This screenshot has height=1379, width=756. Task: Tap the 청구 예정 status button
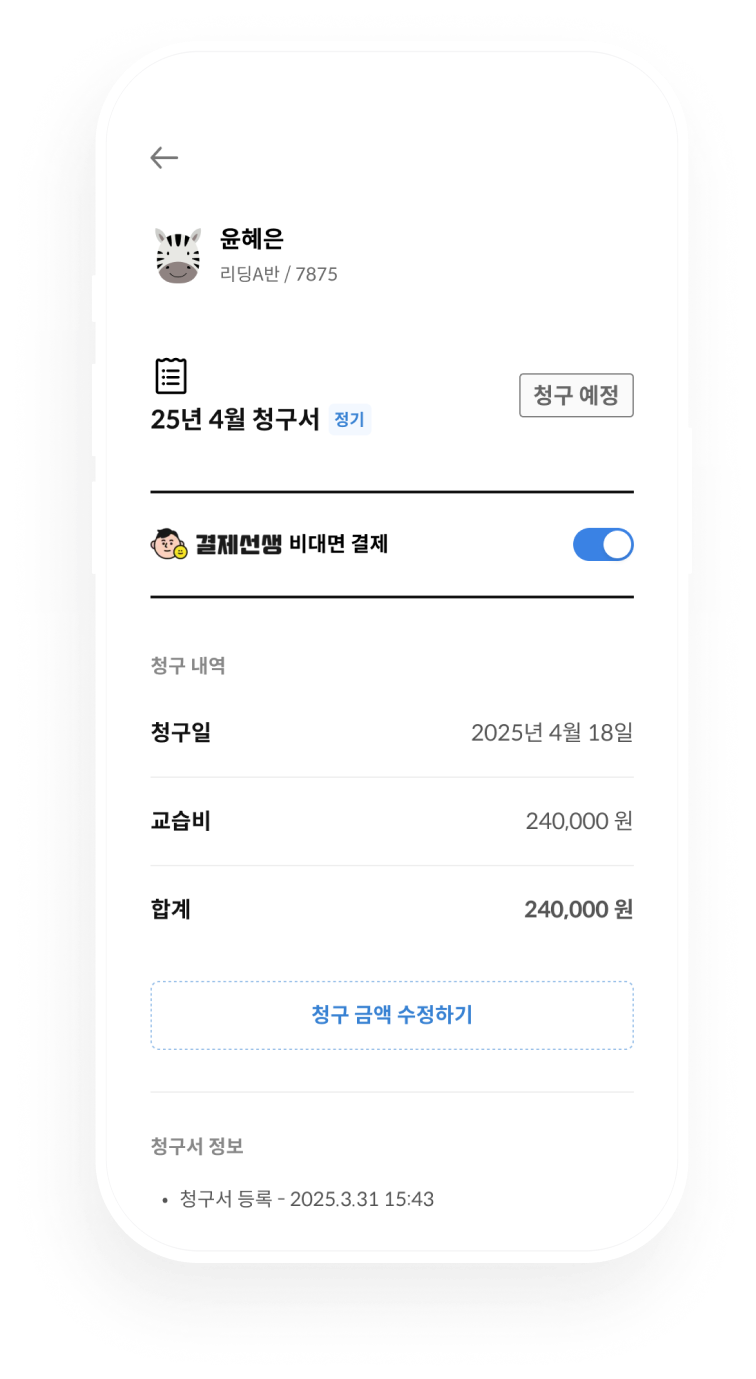pyautogui.click(x=576, y=395)
